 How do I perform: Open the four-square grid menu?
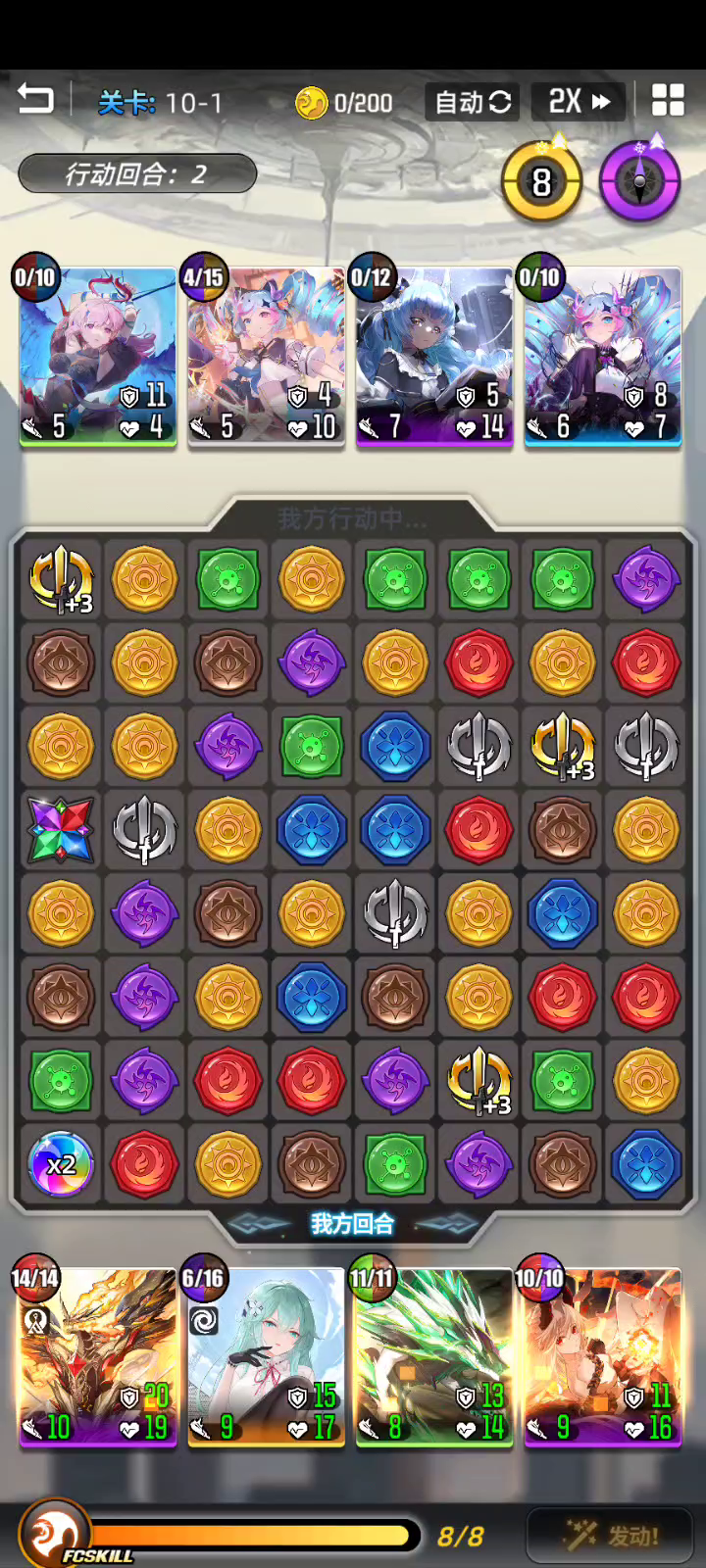tap(668, 100)
